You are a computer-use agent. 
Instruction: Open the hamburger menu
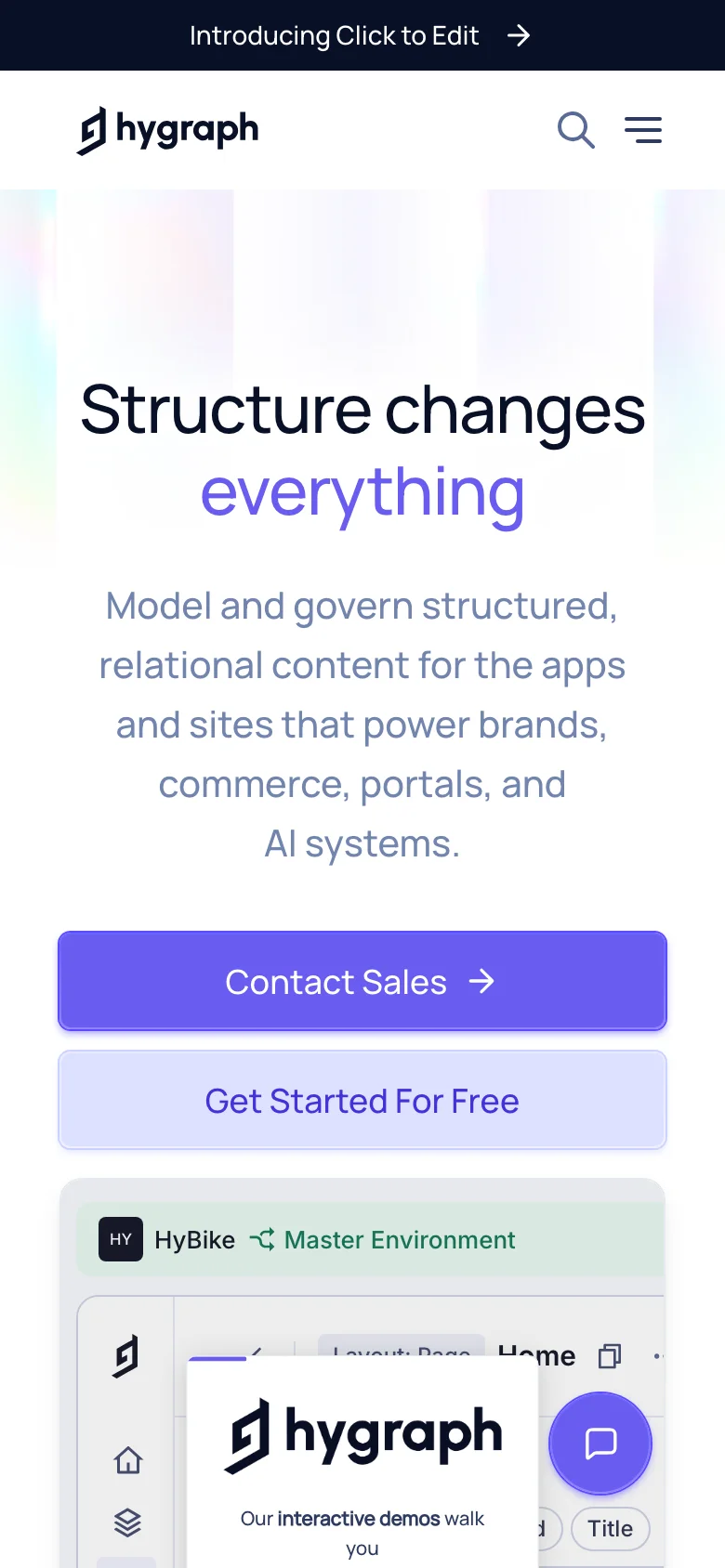click(x=643, y=130)
